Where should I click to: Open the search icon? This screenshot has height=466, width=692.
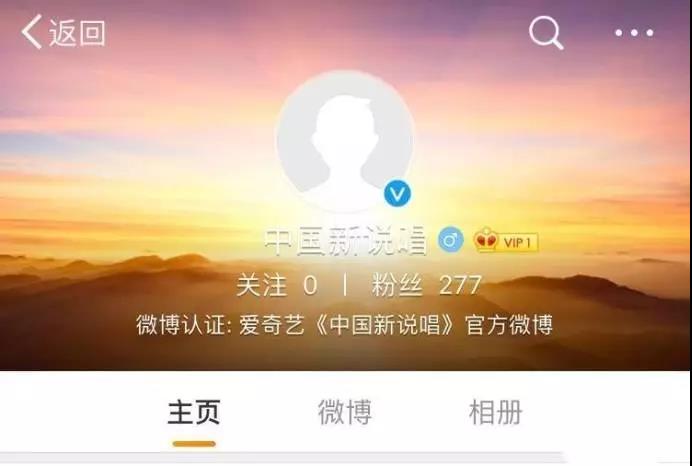(546, 33)
